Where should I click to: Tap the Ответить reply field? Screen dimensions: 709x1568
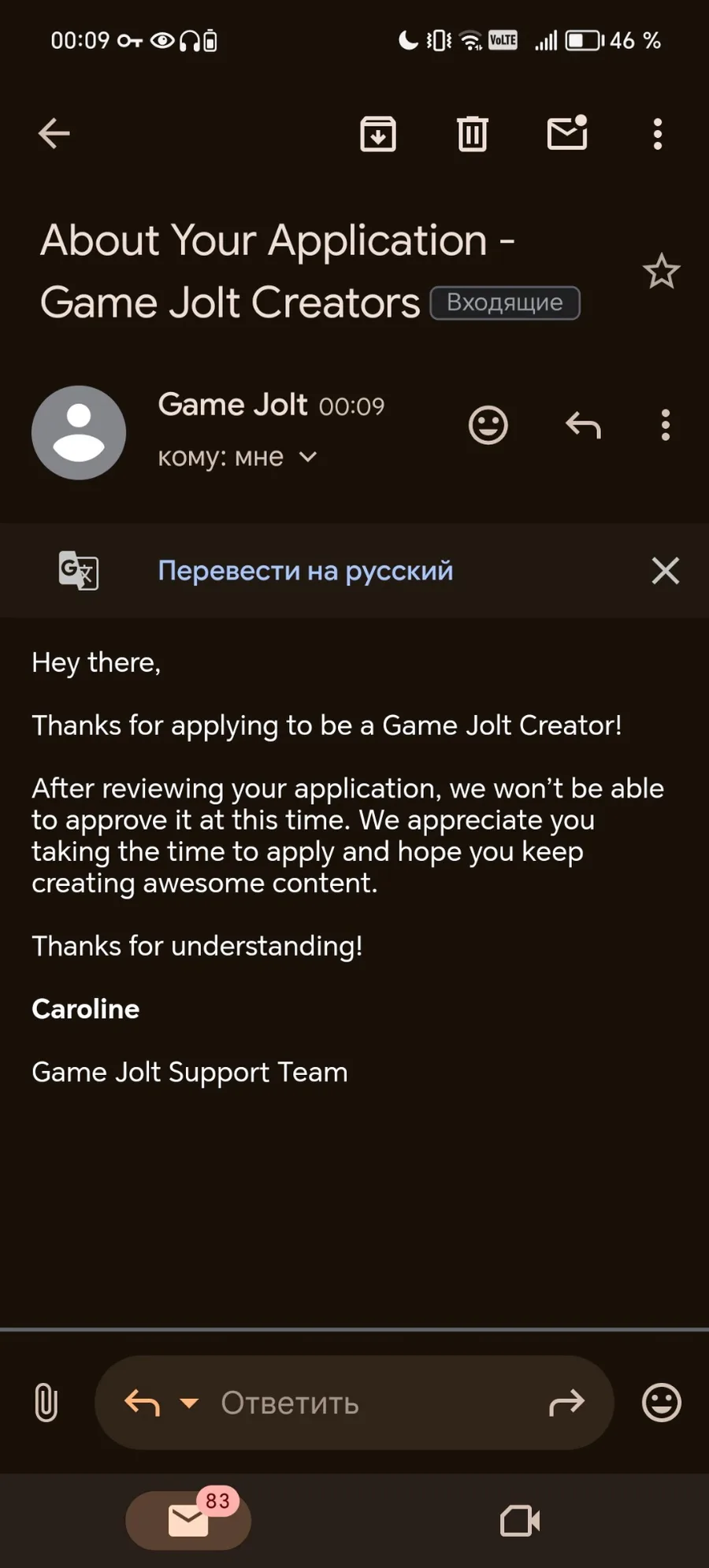(x=354, y=1403)
